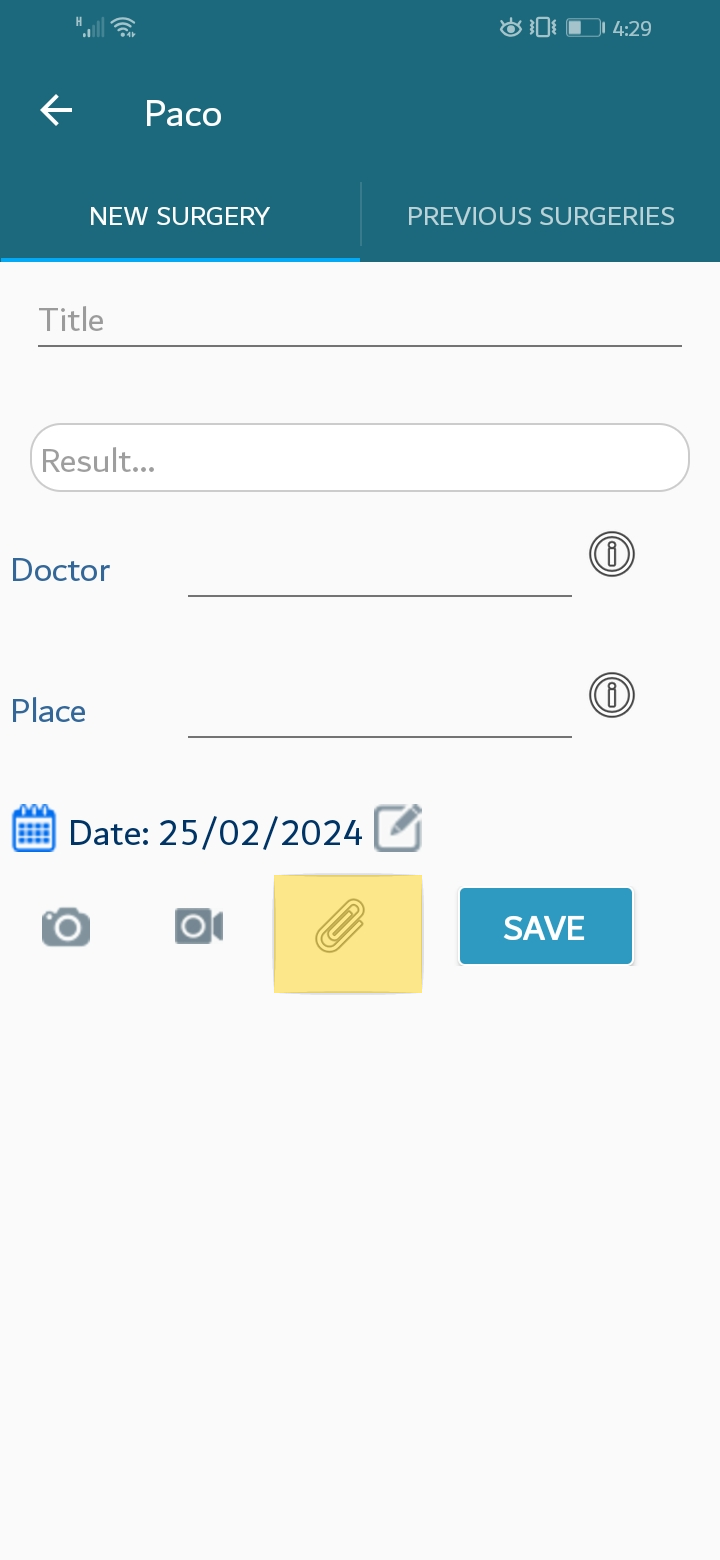The width and height of the screenshot is (720, 1560).
Task: Record a video with the camcorder icon
Action: [199, 926]
